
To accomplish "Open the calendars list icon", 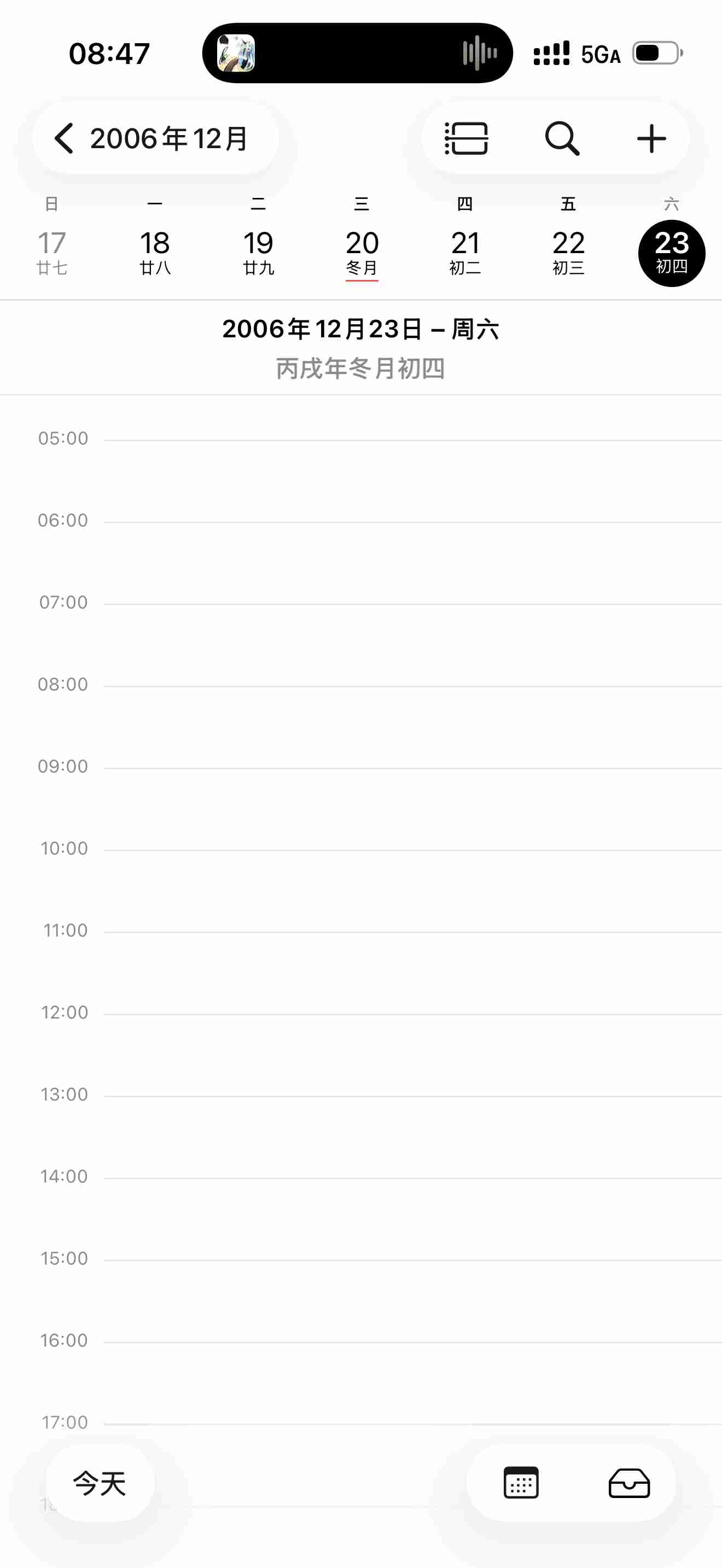I will (x=521, y=1483).
